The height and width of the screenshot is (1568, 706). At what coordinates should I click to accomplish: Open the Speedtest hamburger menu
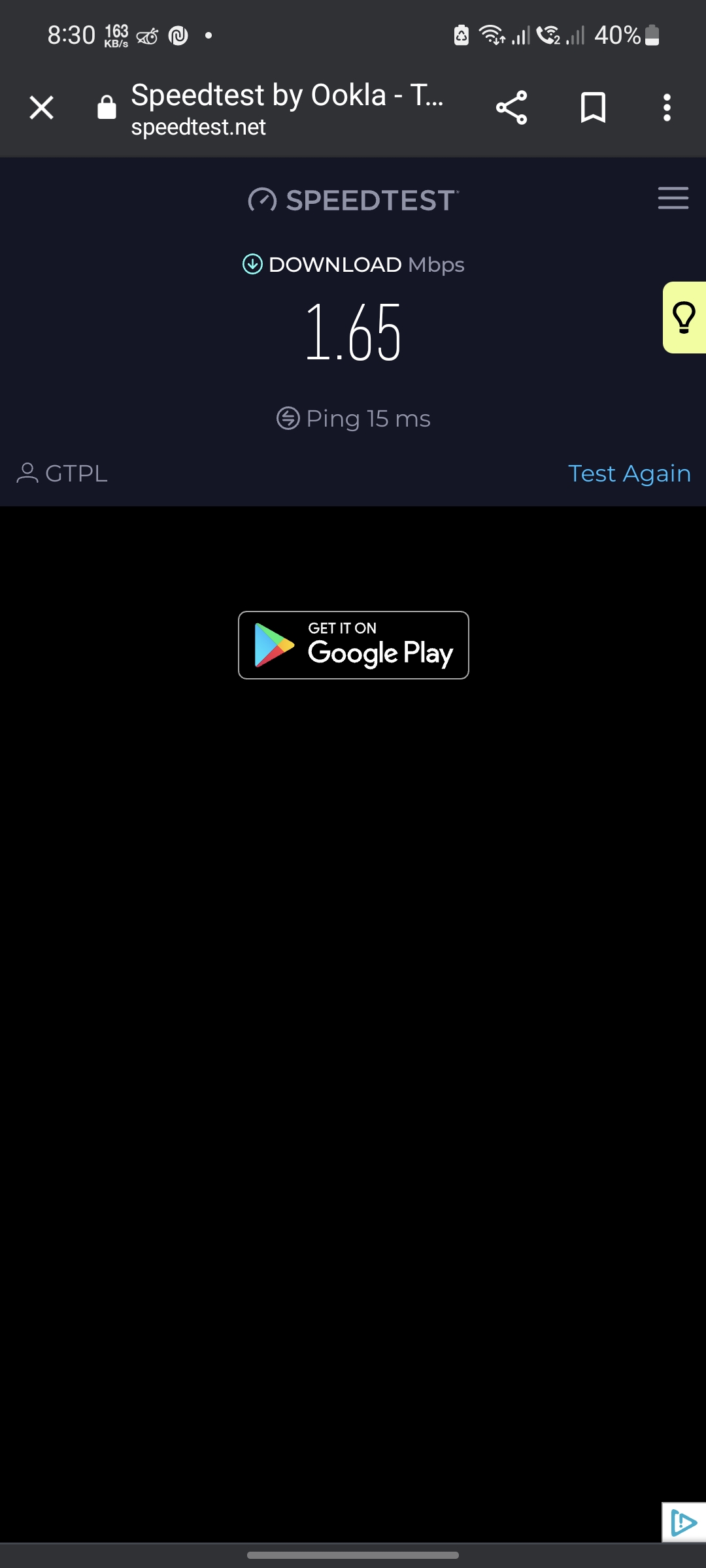click(673, 198)
